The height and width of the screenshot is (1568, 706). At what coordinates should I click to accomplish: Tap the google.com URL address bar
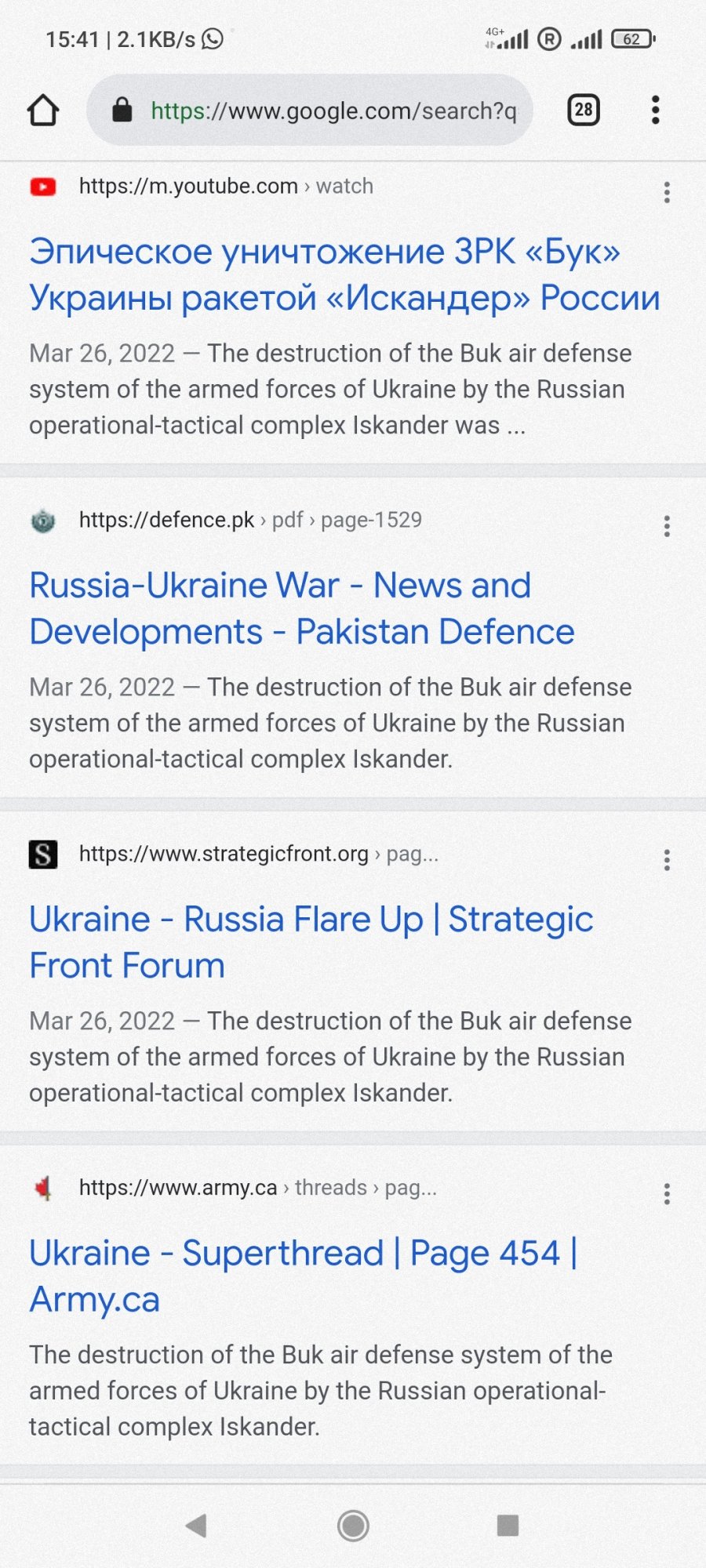click(310, 111)
